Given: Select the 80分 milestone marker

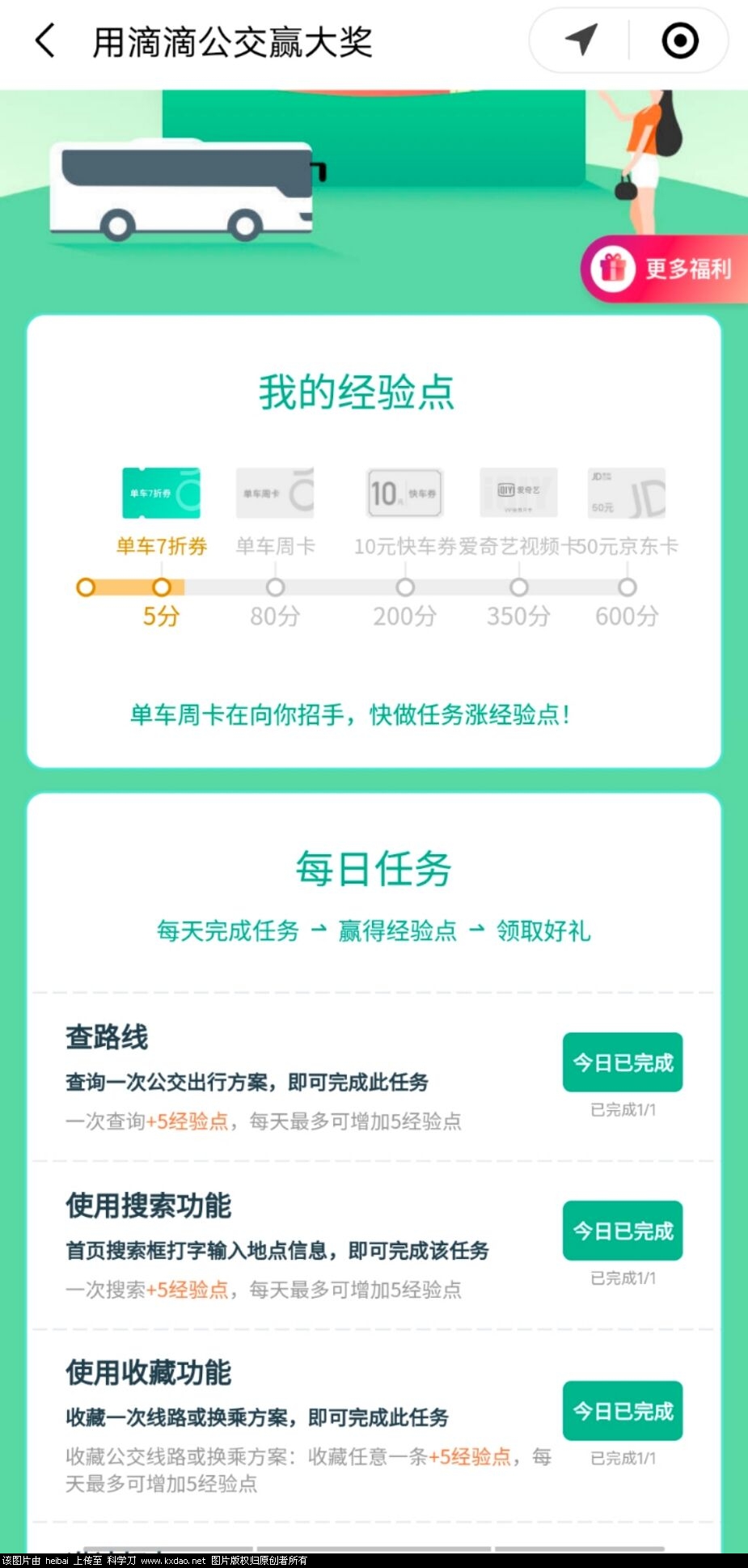Looking at the screenshot, I should [275, 587].
